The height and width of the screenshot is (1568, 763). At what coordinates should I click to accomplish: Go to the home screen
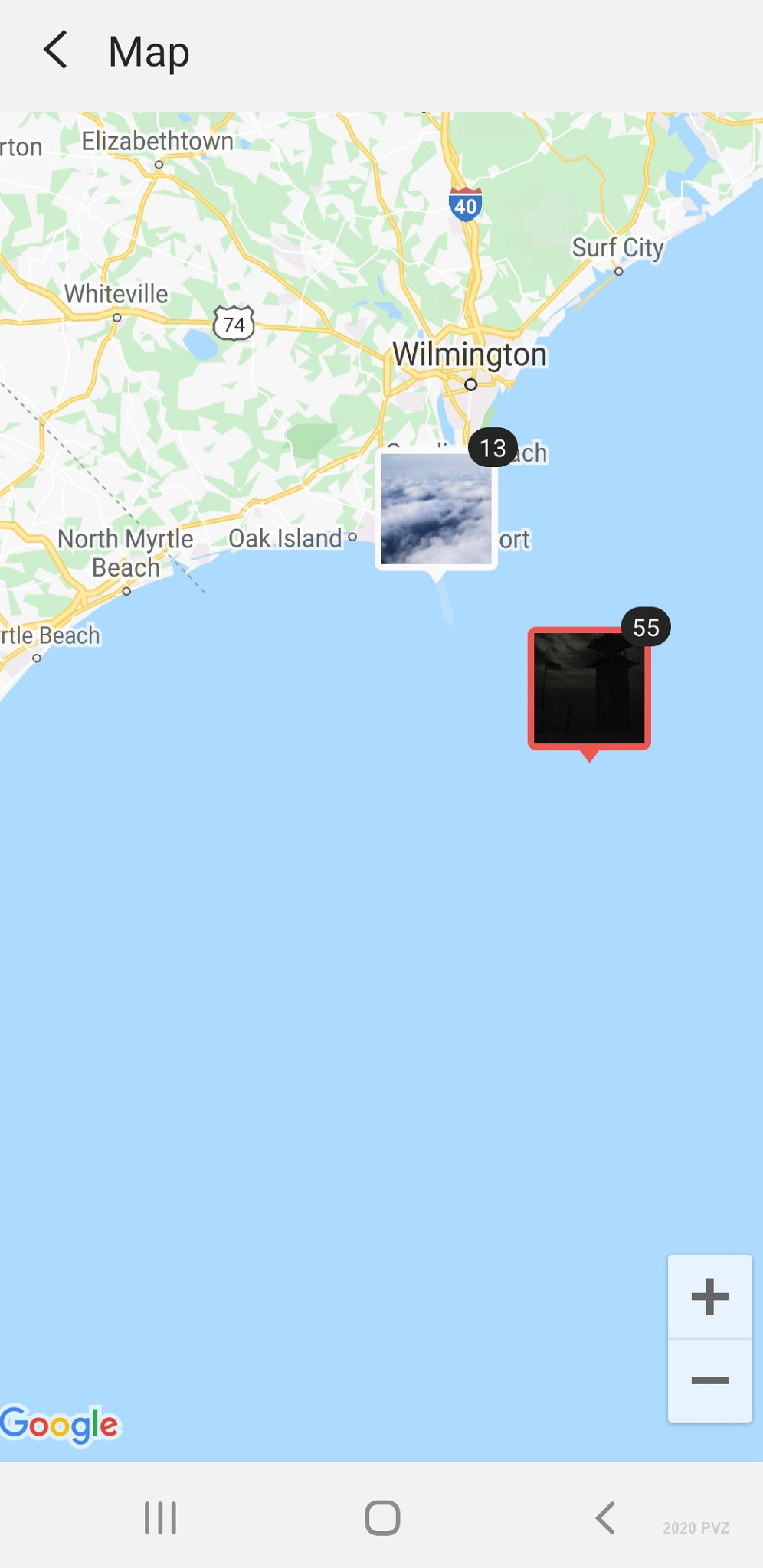(x=382, y=1517)
